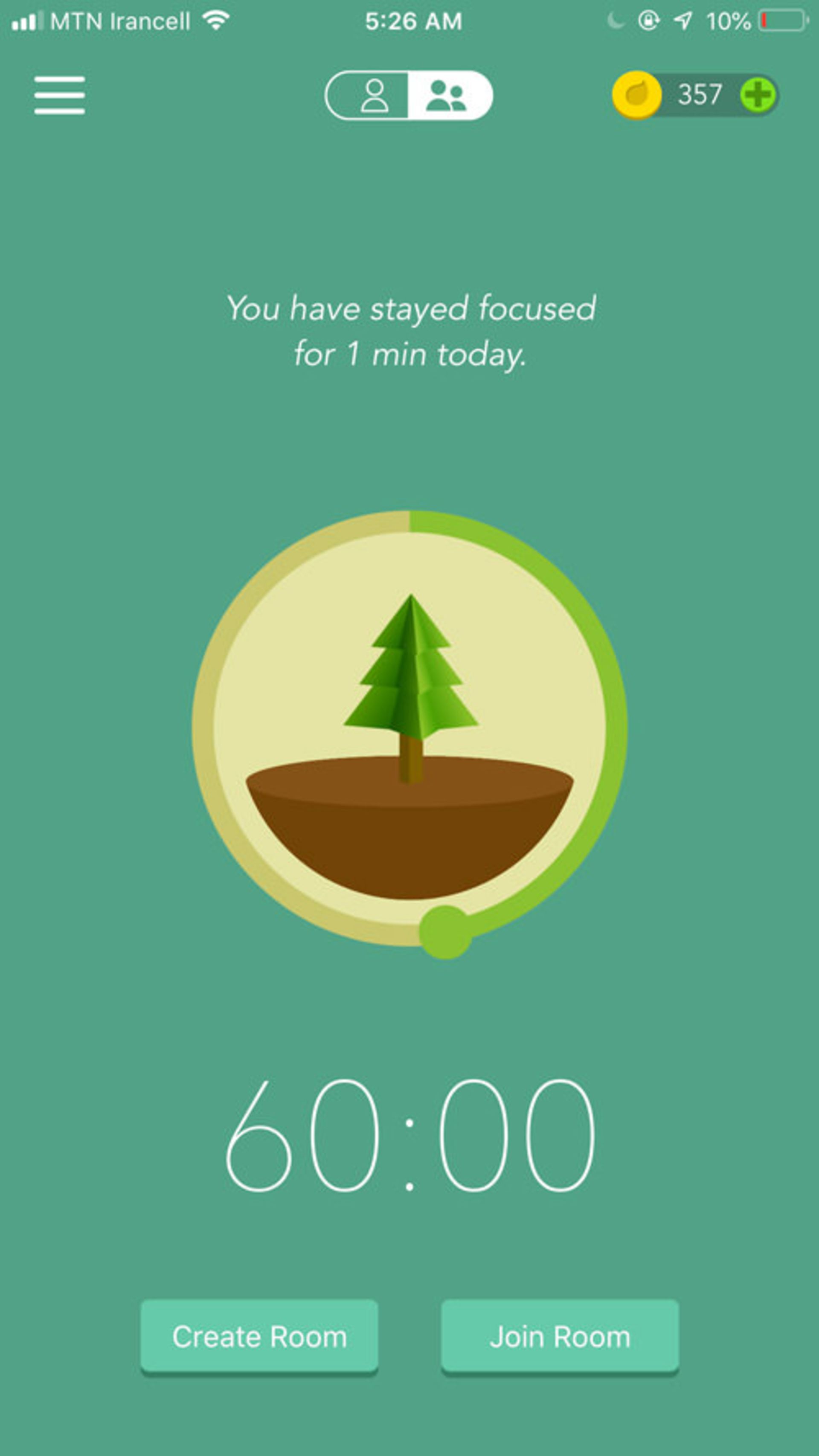Add more coins with the plus button

tap(758, 94)
